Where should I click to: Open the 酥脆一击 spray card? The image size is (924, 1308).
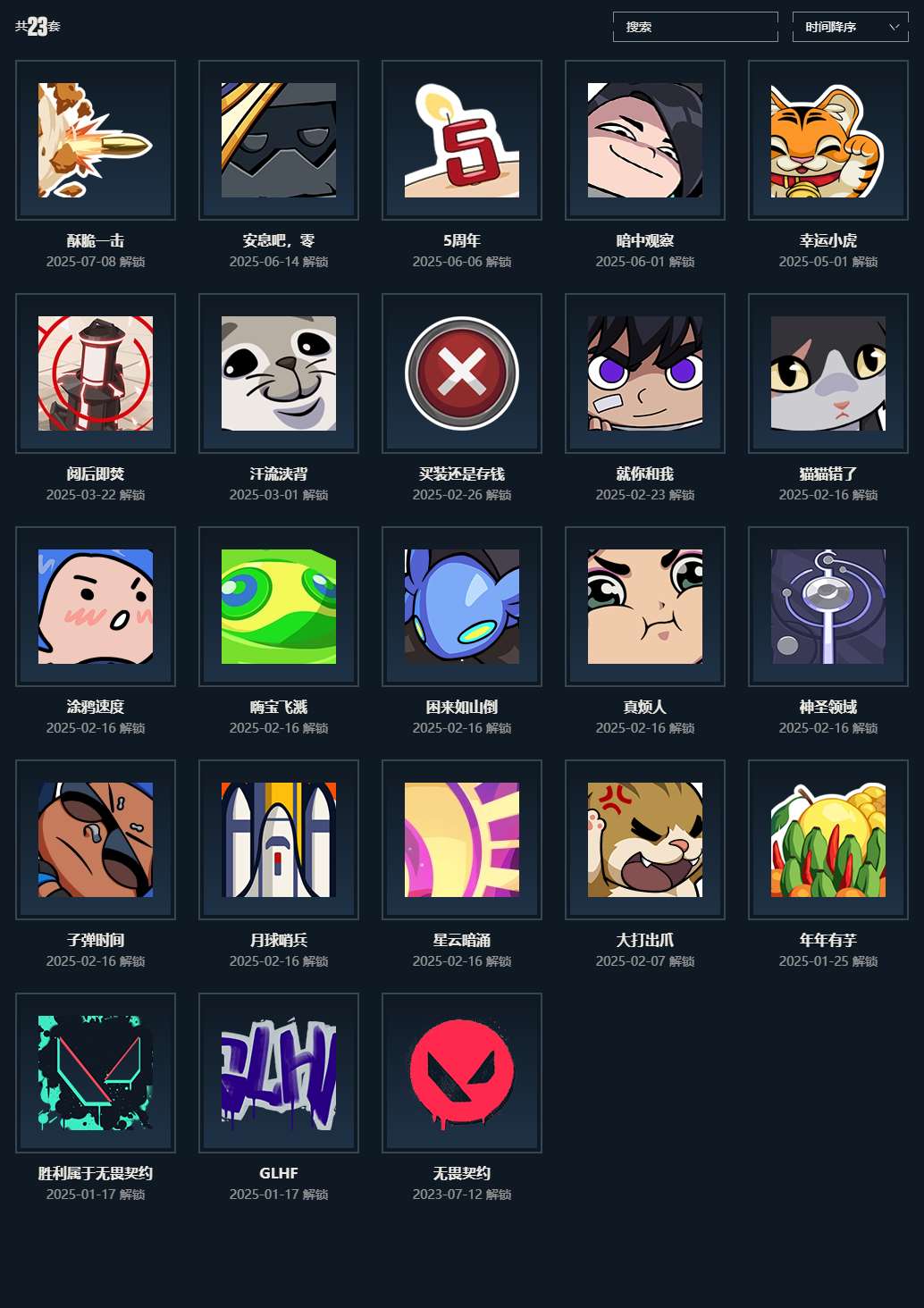(96, 140)
